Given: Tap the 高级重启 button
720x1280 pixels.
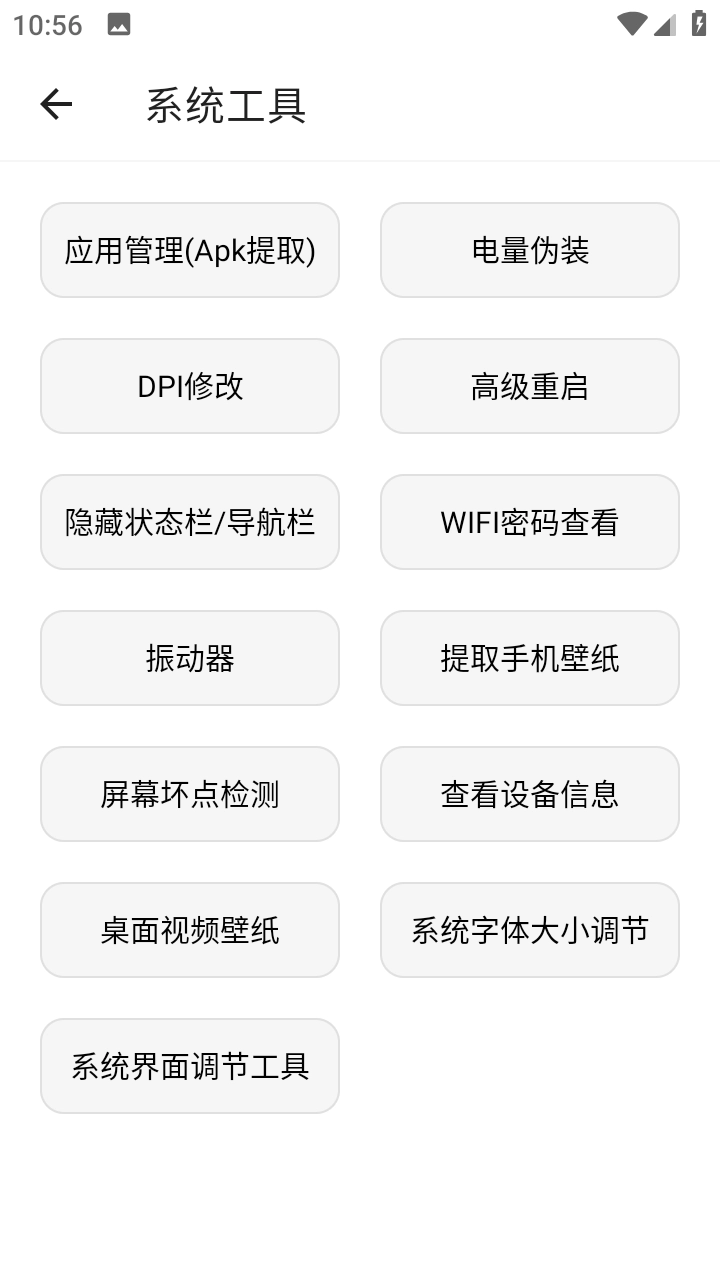Looking at the screenshot, I should pos(530,386).
